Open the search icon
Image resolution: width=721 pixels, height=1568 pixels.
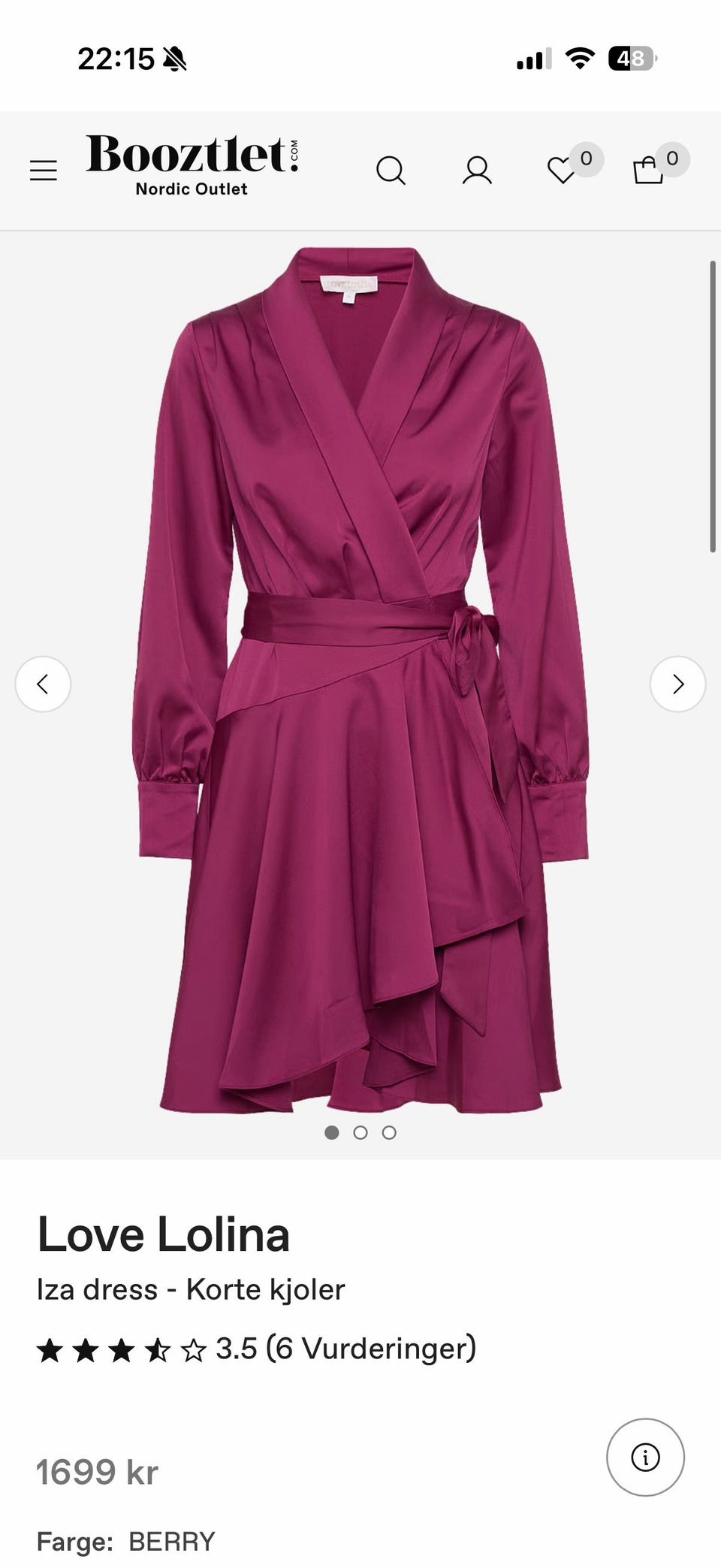tap(391, 171)
